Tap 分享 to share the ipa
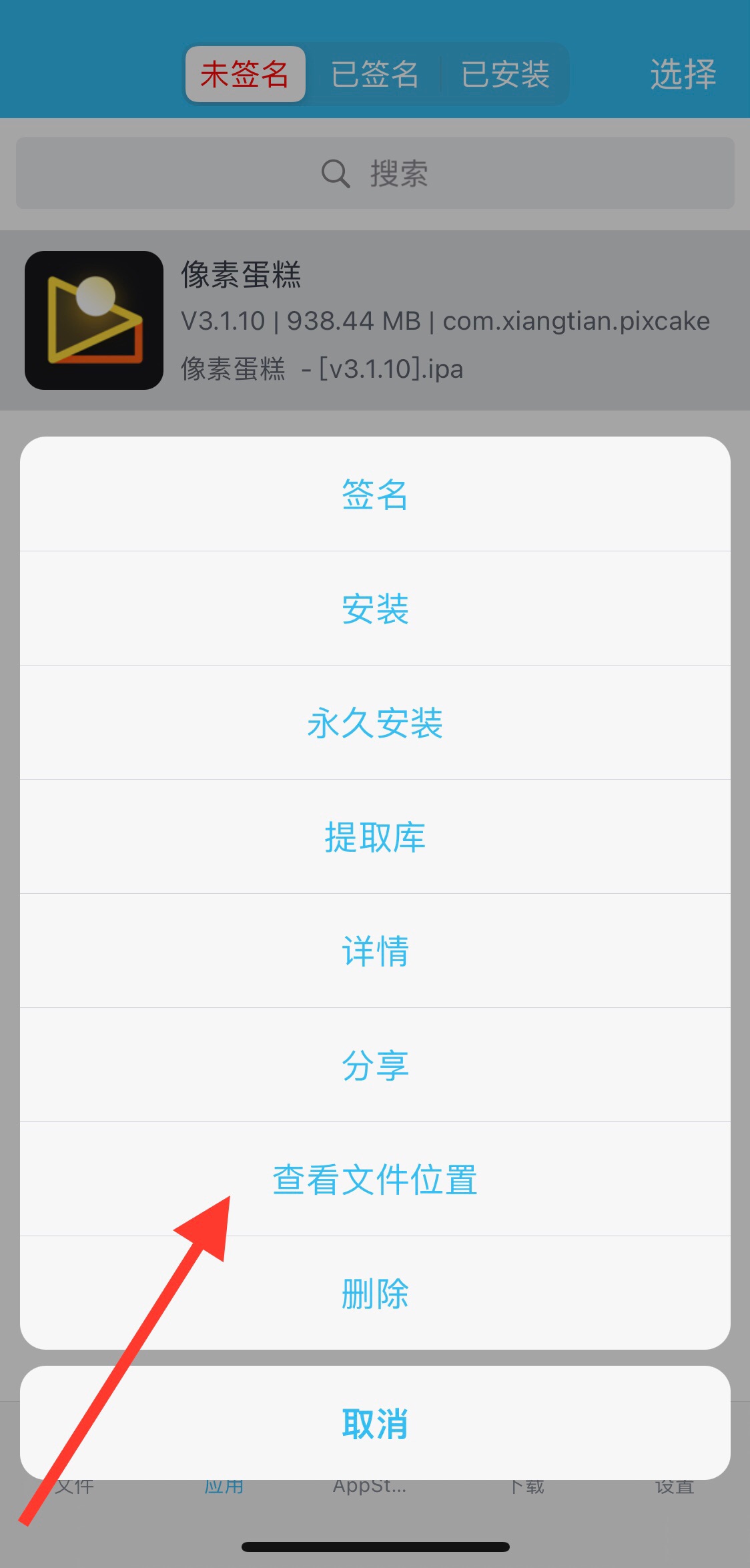Image resolution: width=750 pixels, height=1568 pixels. (375, 1065)
